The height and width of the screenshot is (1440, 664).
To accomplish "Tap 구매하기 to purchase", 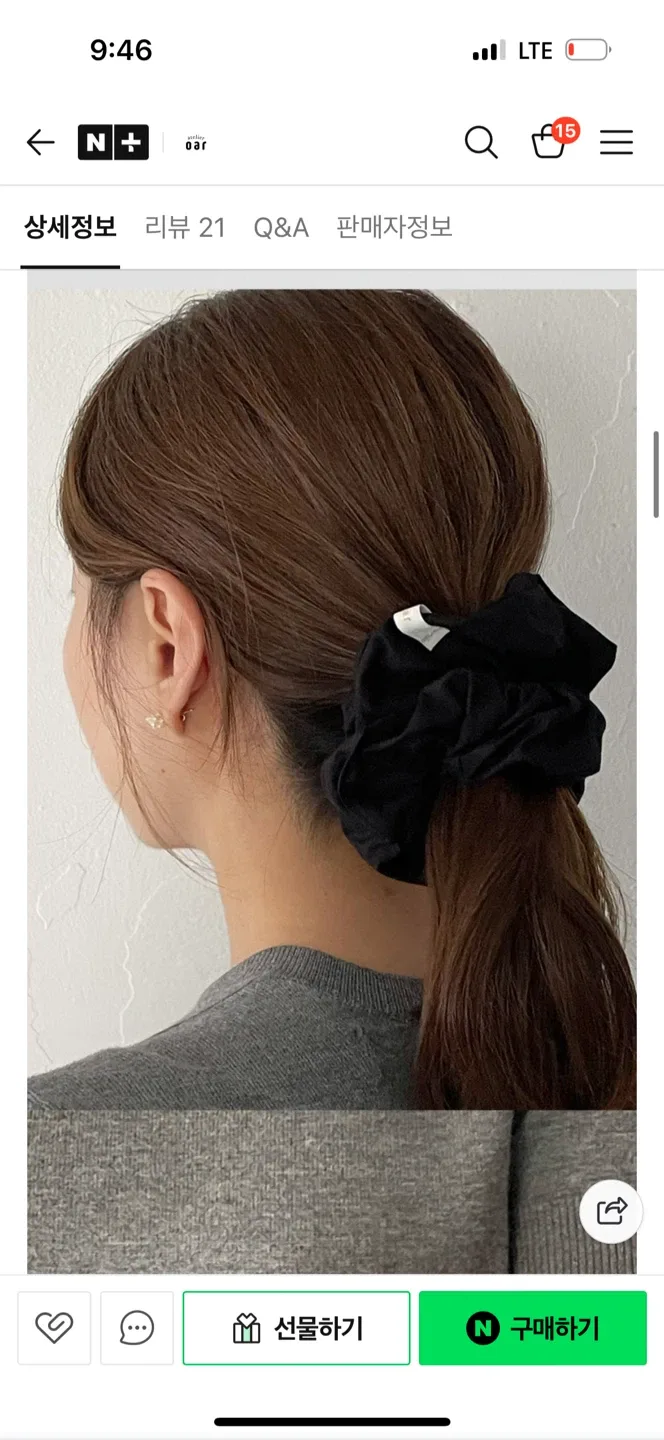I will point(532,1328).
